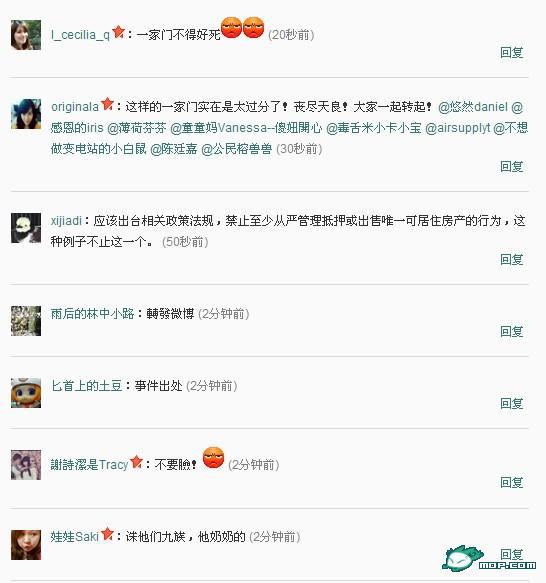
Task: Open 匕首上的土豆's profile avatar
Action: [26, 393]
